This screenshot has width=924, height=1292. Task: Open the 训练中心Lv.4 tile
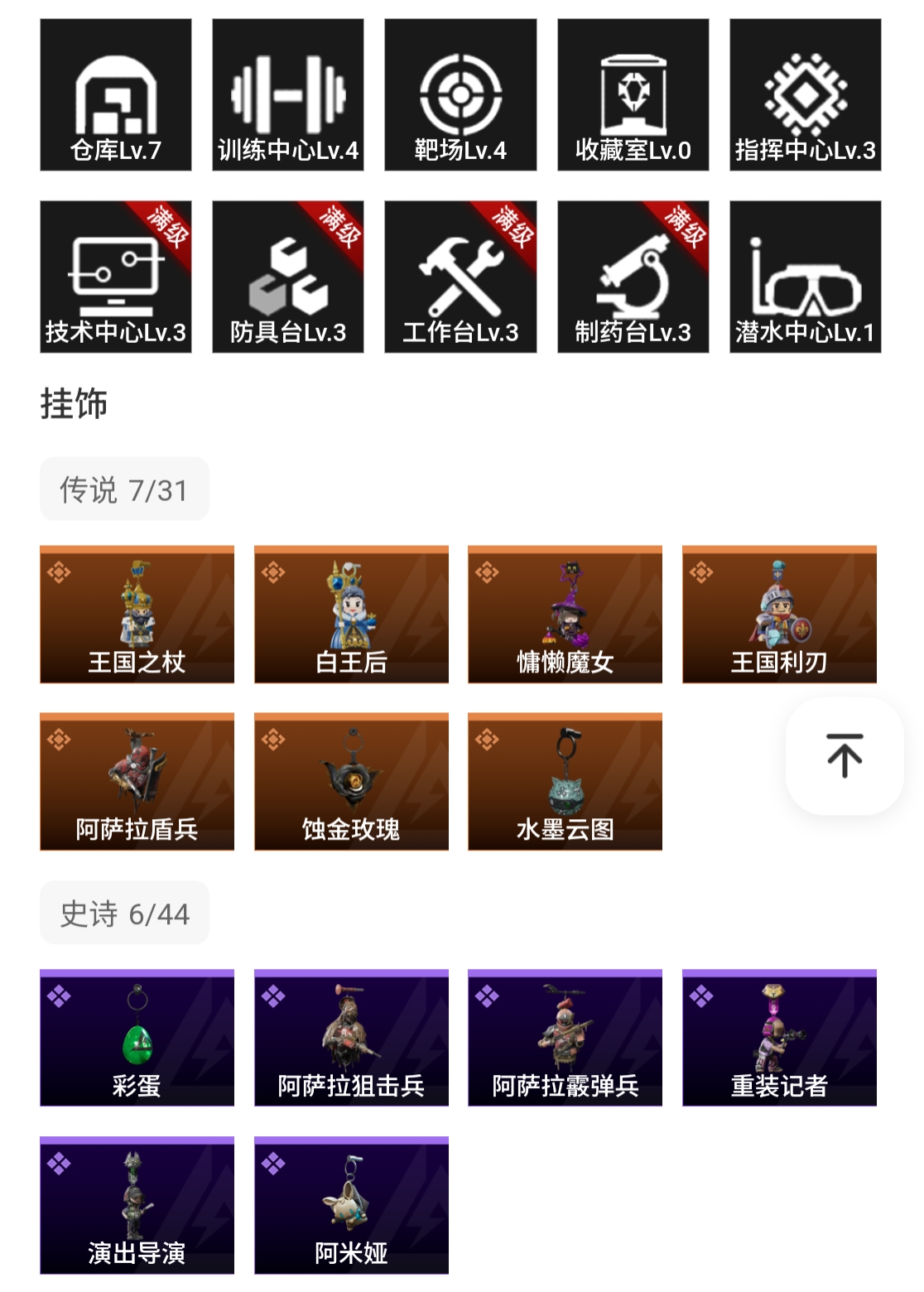click(288, 95)
